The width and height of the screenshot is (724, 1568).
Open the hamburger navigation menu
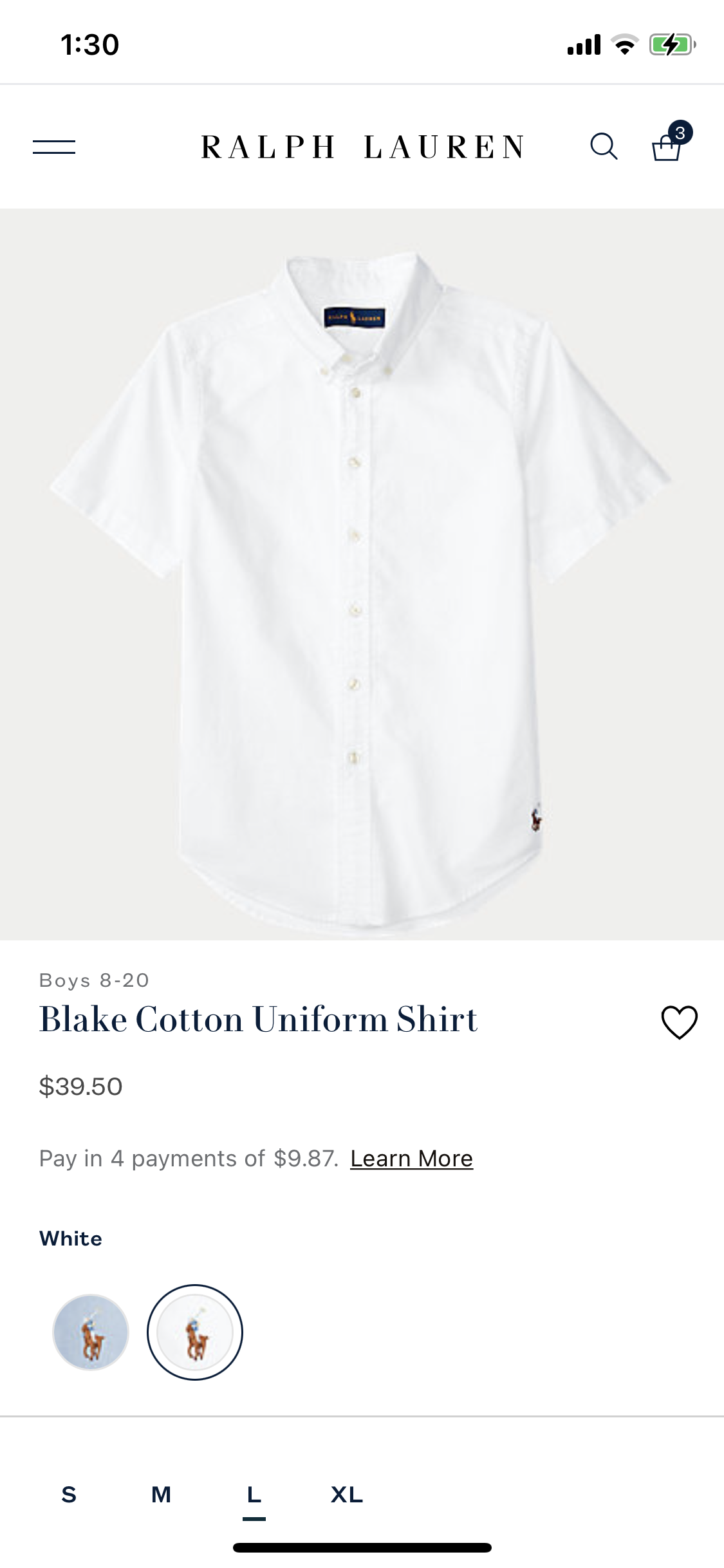[54, 147]
